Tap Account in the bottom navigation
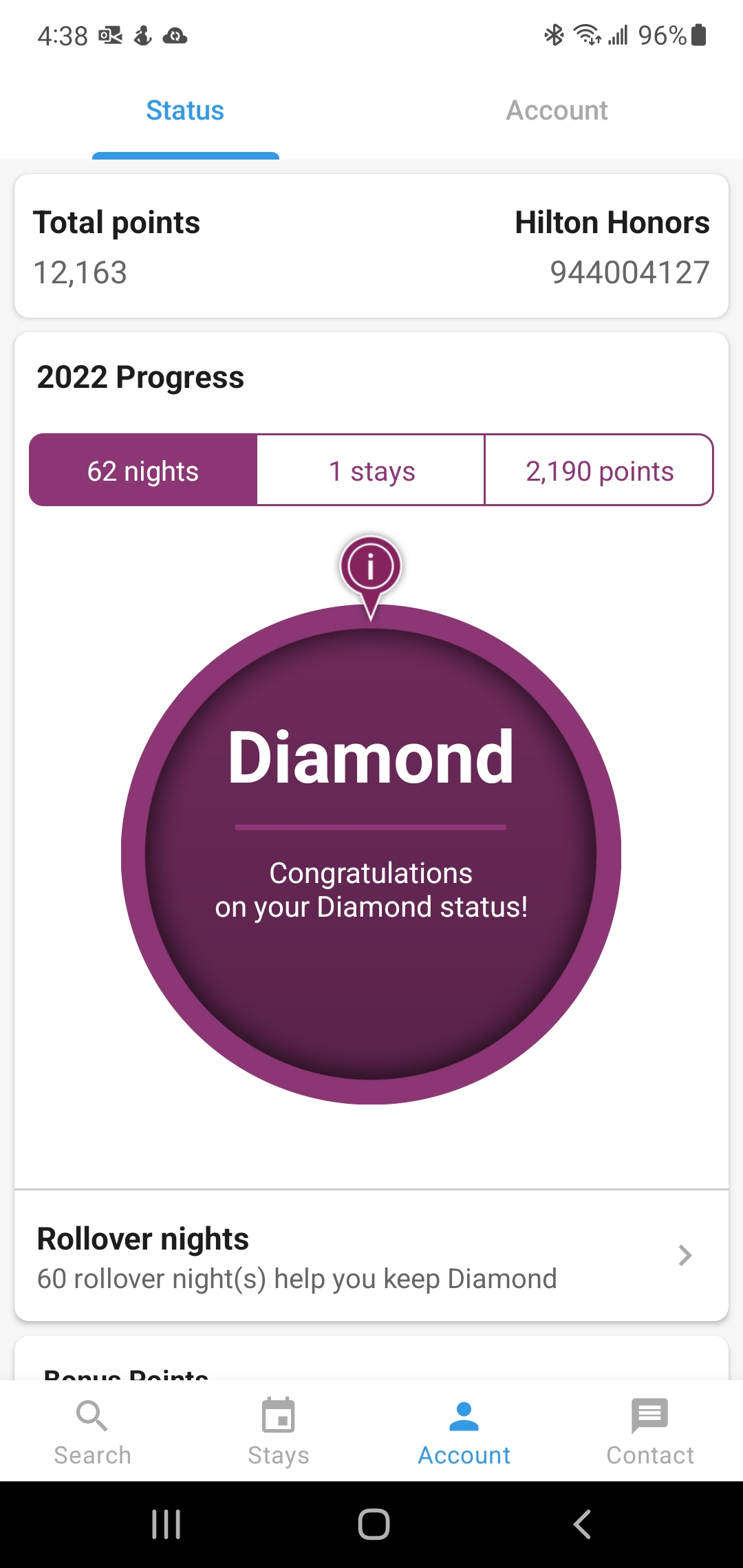Image resolution: width=743 pixels, height=1568 pixels. pyautogui.click(x=464, y=1433)
